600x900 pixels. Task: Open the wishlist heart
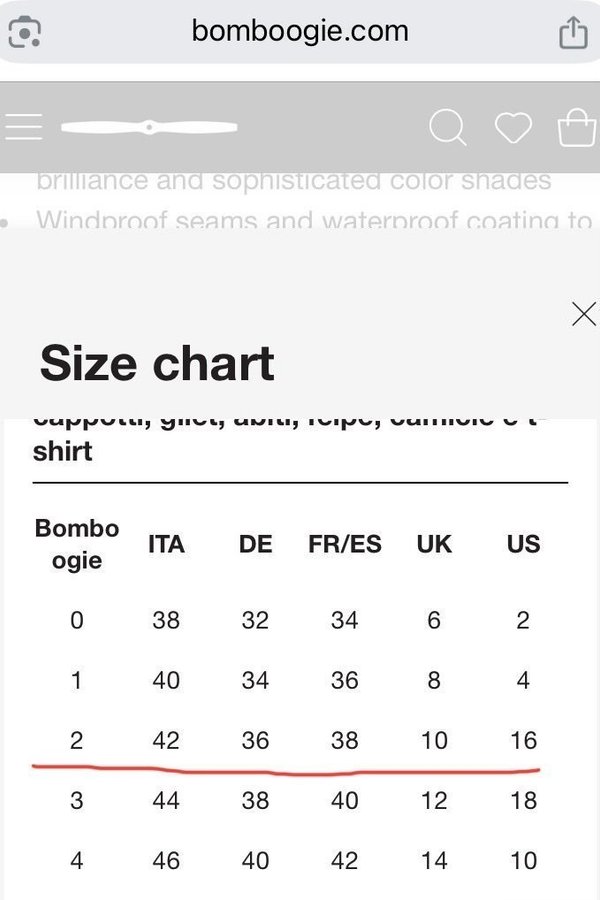pyautogui.click(x=513, y=128)
